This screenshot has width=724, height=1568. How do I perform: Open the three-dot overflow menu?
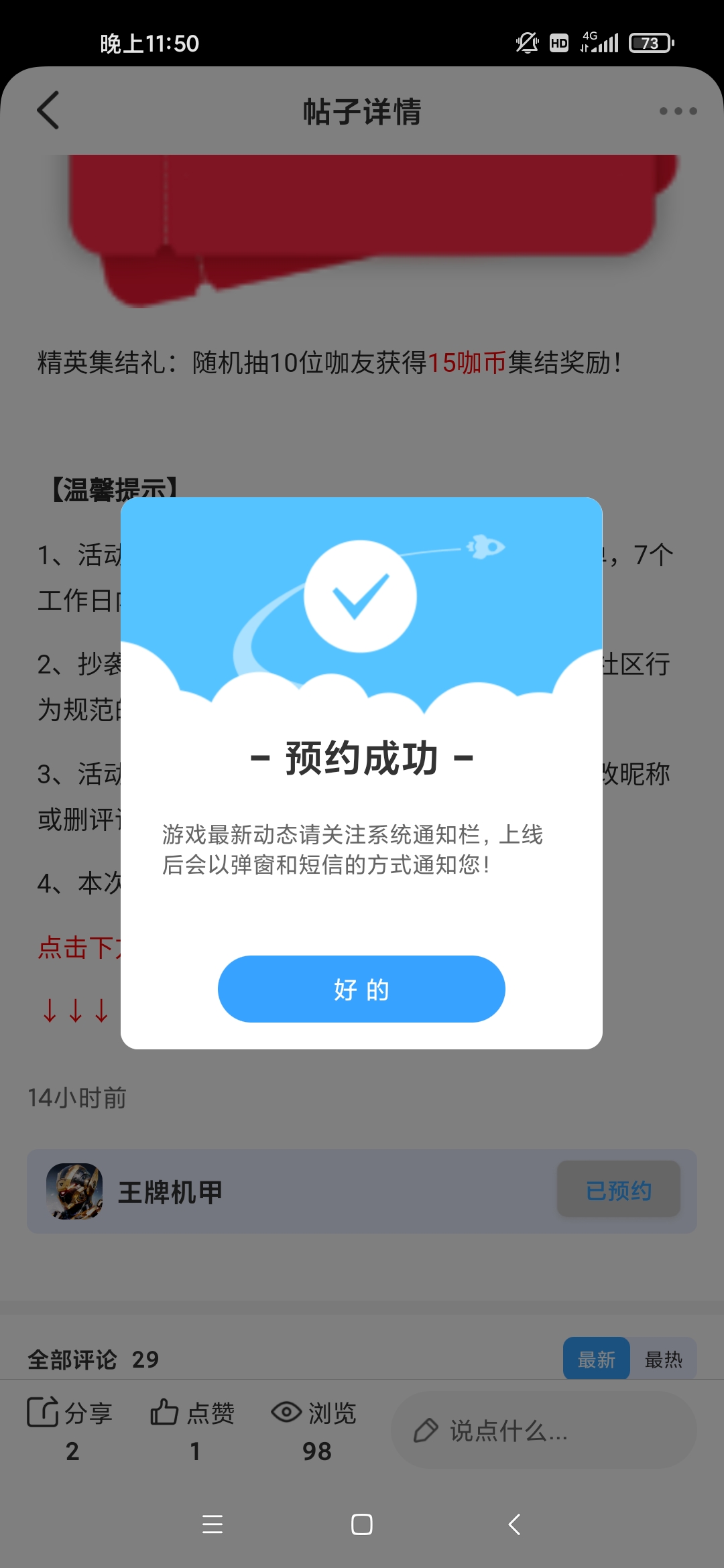[678, 111]
